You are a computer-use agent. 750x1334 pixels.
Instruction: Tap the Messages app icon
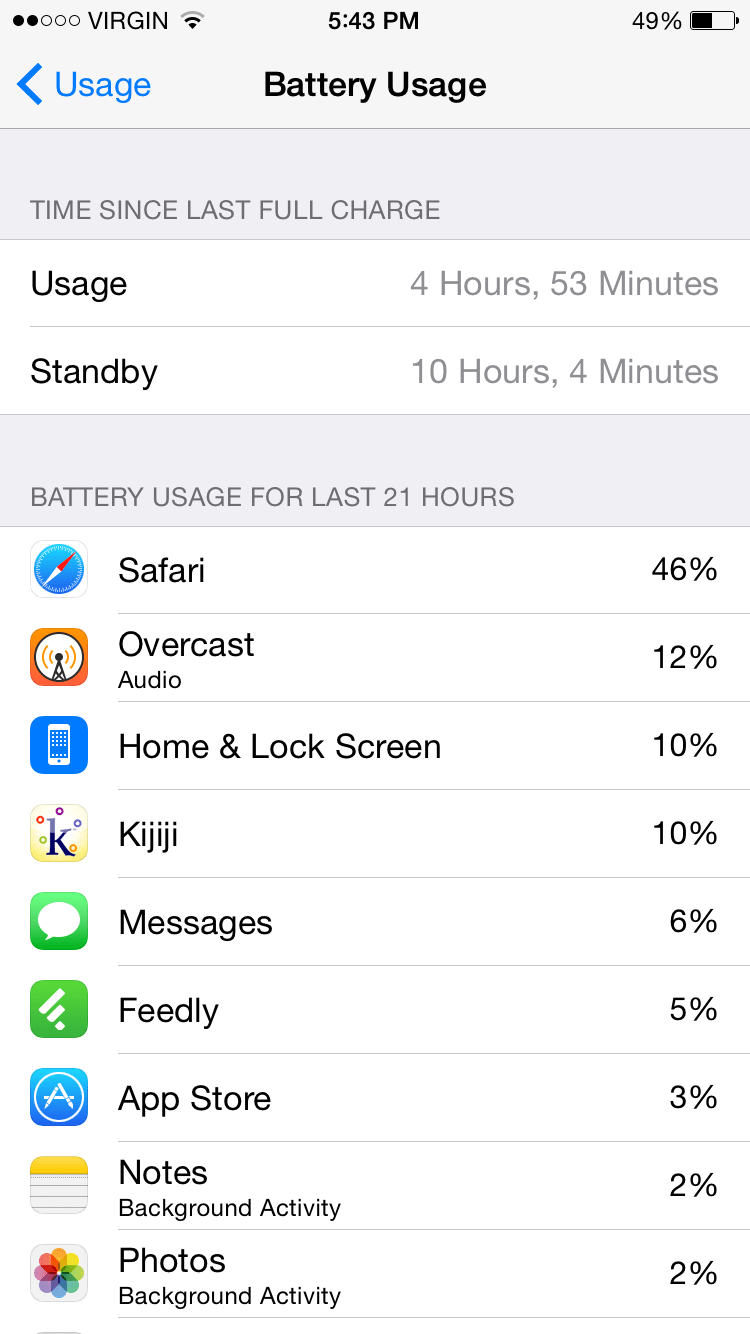point(58,921)
